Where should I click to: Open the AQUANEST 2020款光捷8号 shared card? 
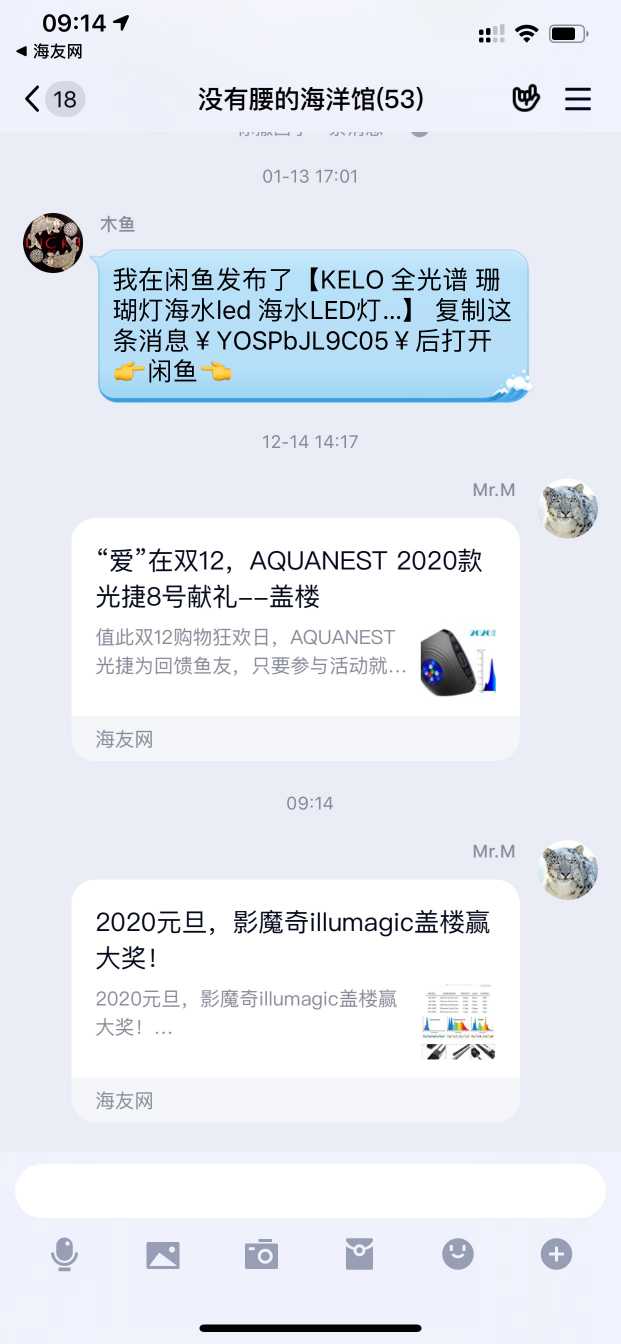(295, 625)
